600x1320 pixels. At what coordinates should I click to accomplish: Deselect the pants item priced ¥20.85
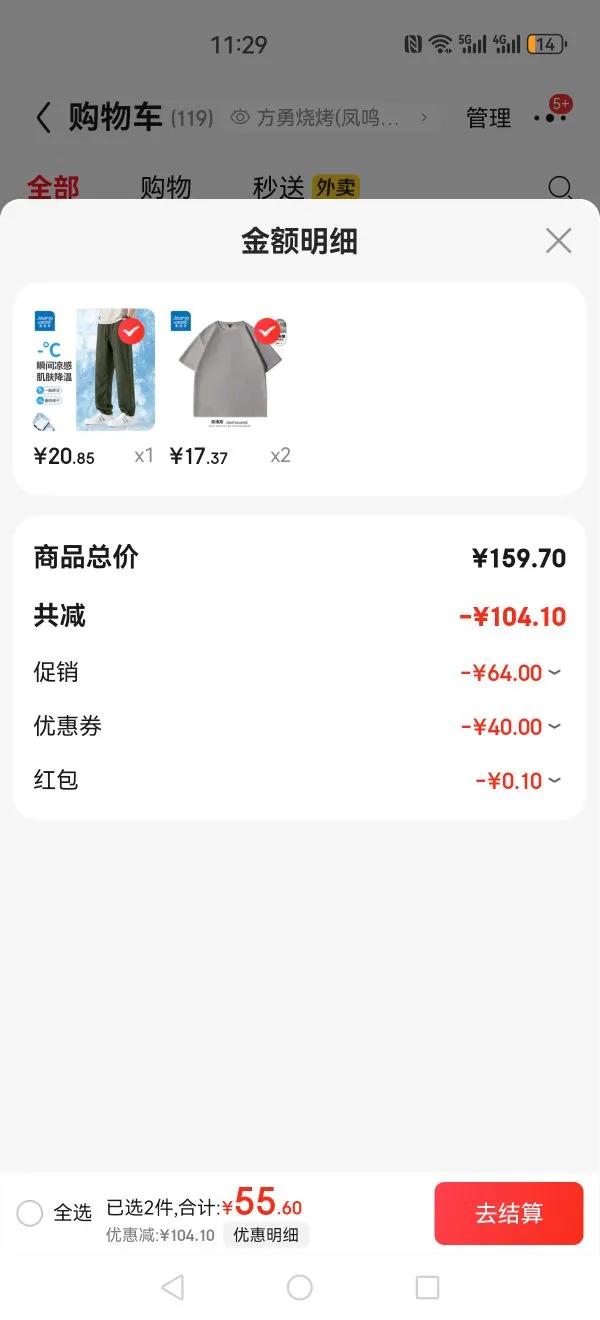click(131, 331)
